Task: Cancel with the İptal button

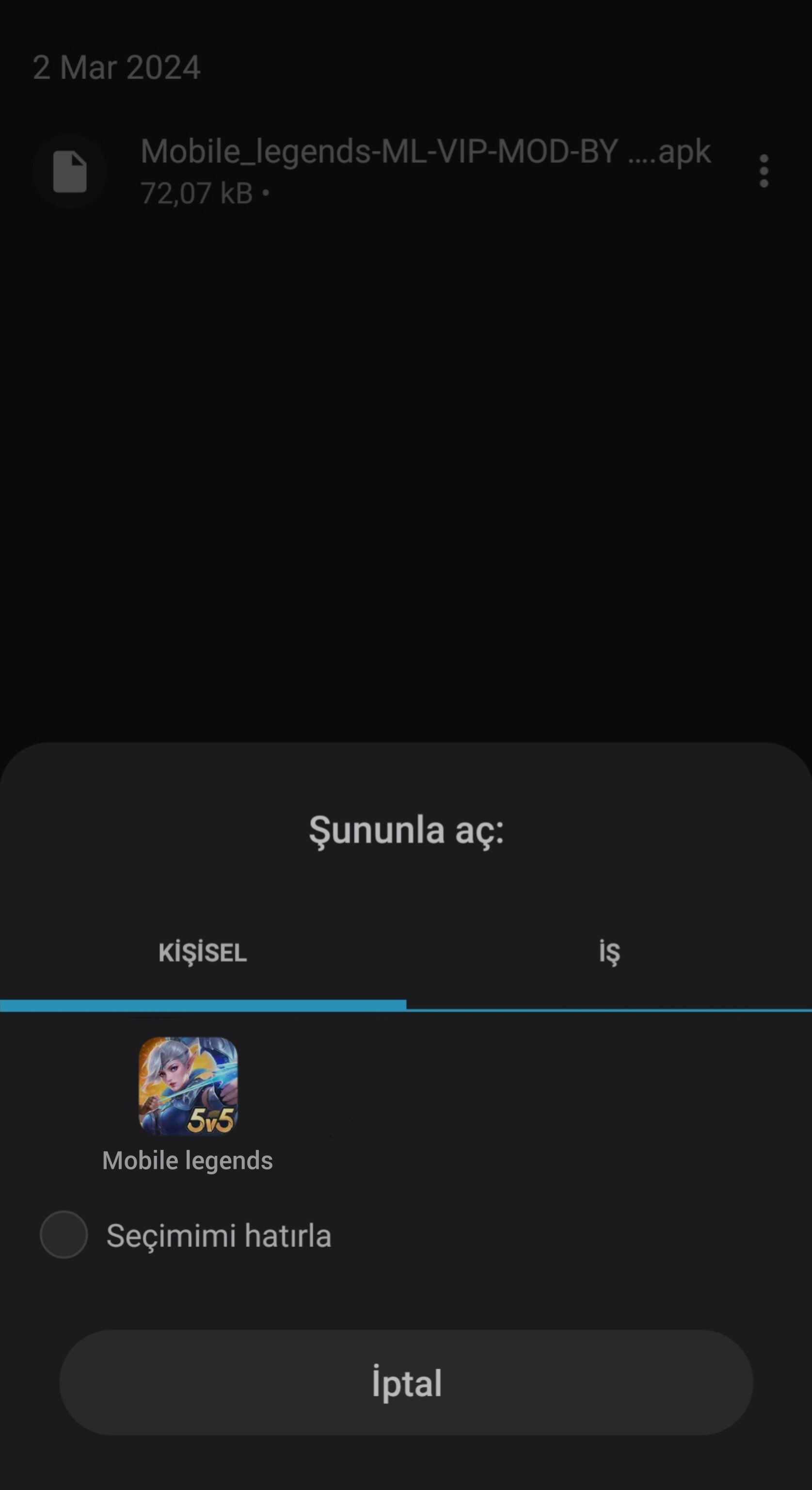Action: click(406, 1383)
